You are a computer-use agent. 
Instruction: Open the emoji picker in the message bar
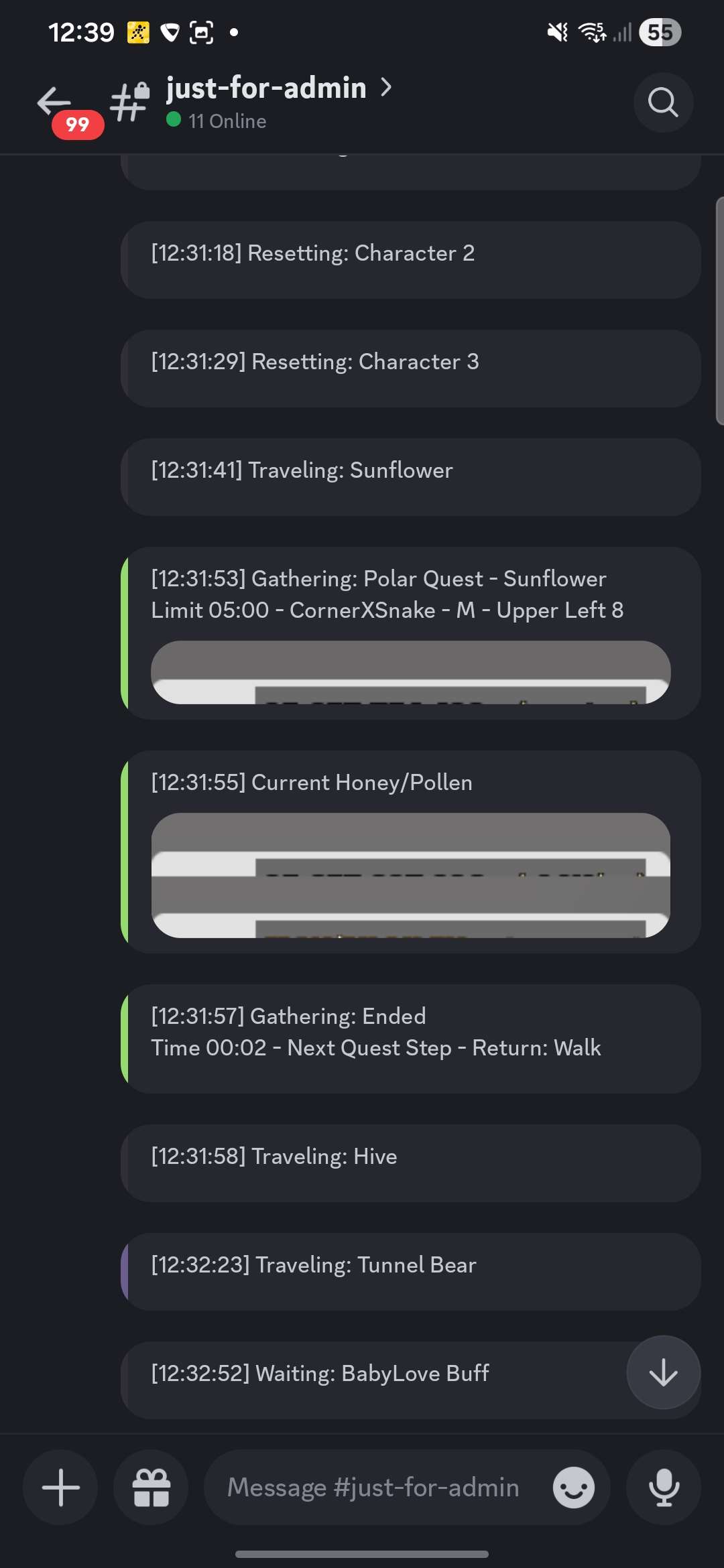point(575,1488)
